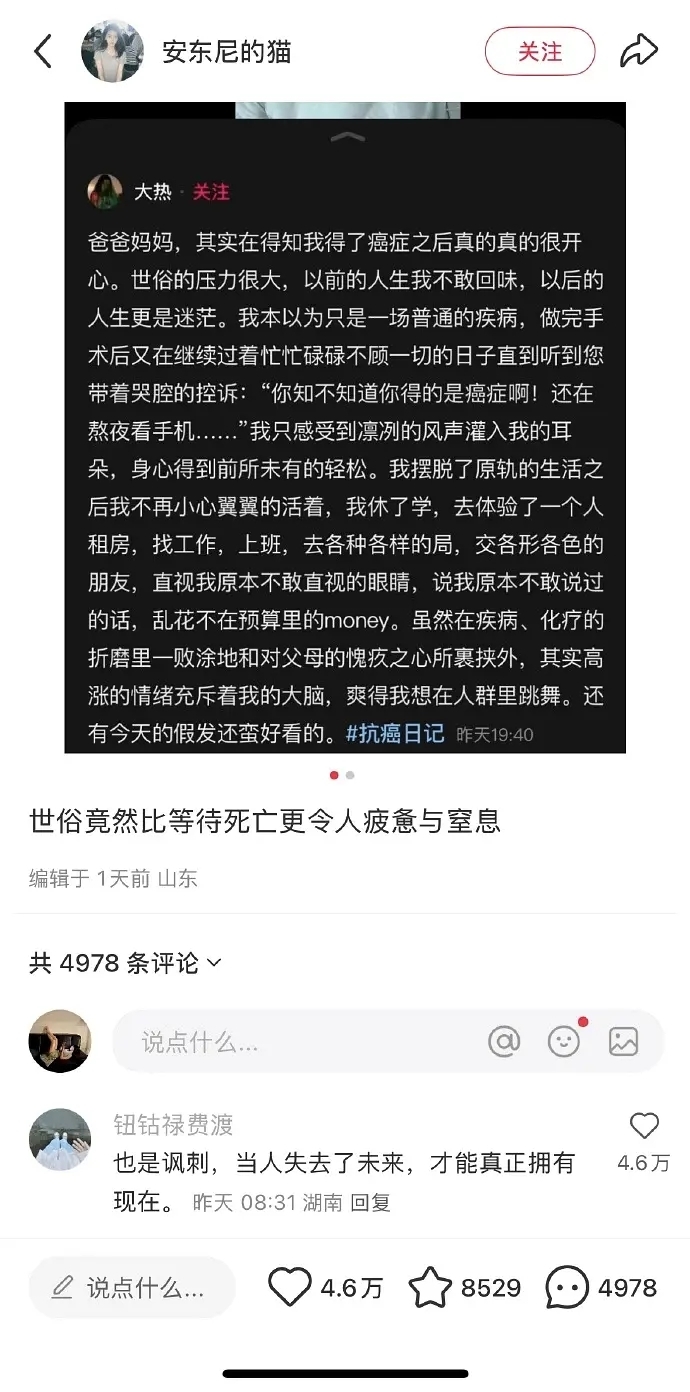Go back using the back arrow
The width and height of the screenshot is (690, 1392).
[43, 51]
